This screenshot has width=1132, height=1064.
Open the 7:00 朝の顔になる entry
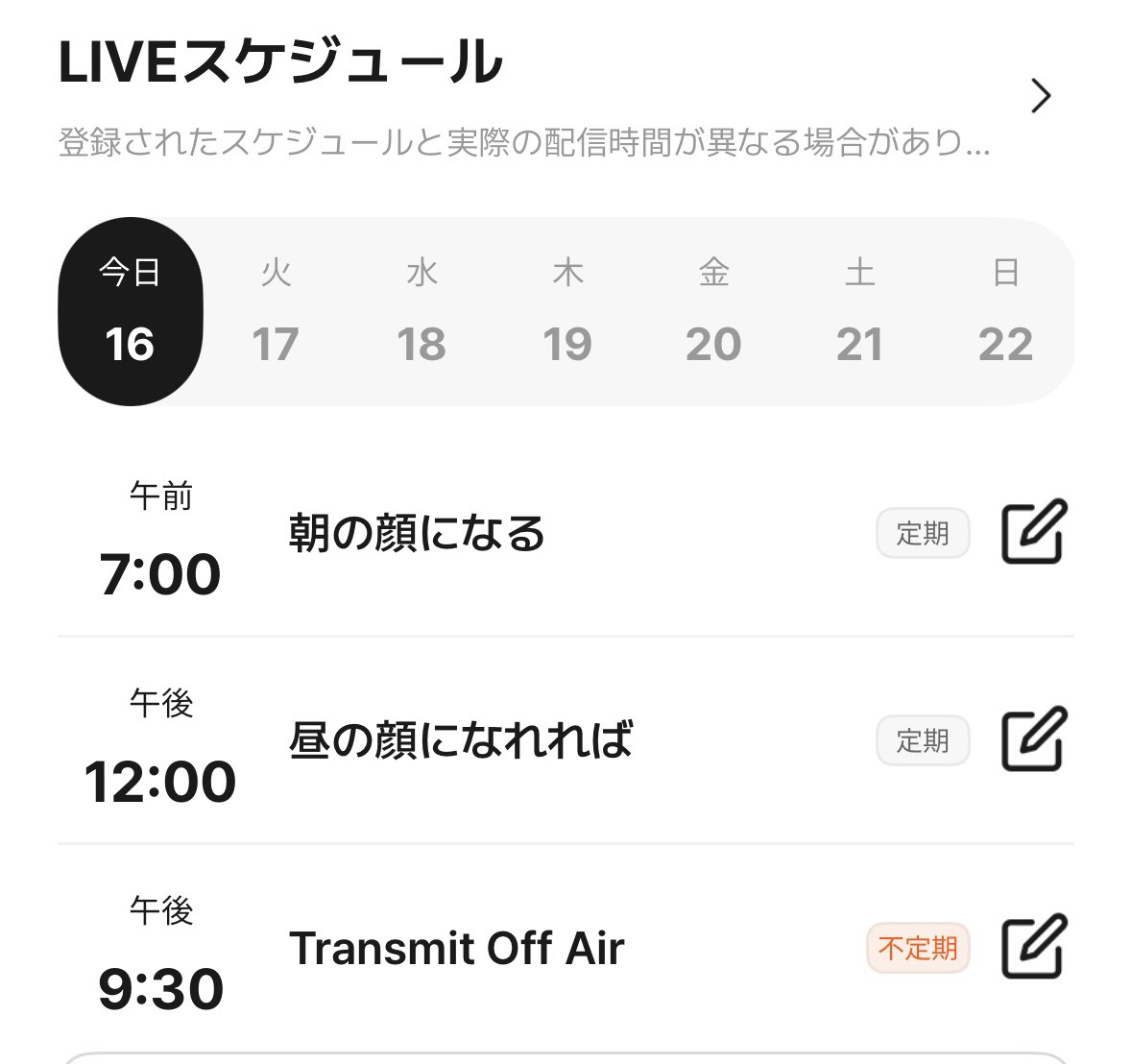click(x=417, y=534)
